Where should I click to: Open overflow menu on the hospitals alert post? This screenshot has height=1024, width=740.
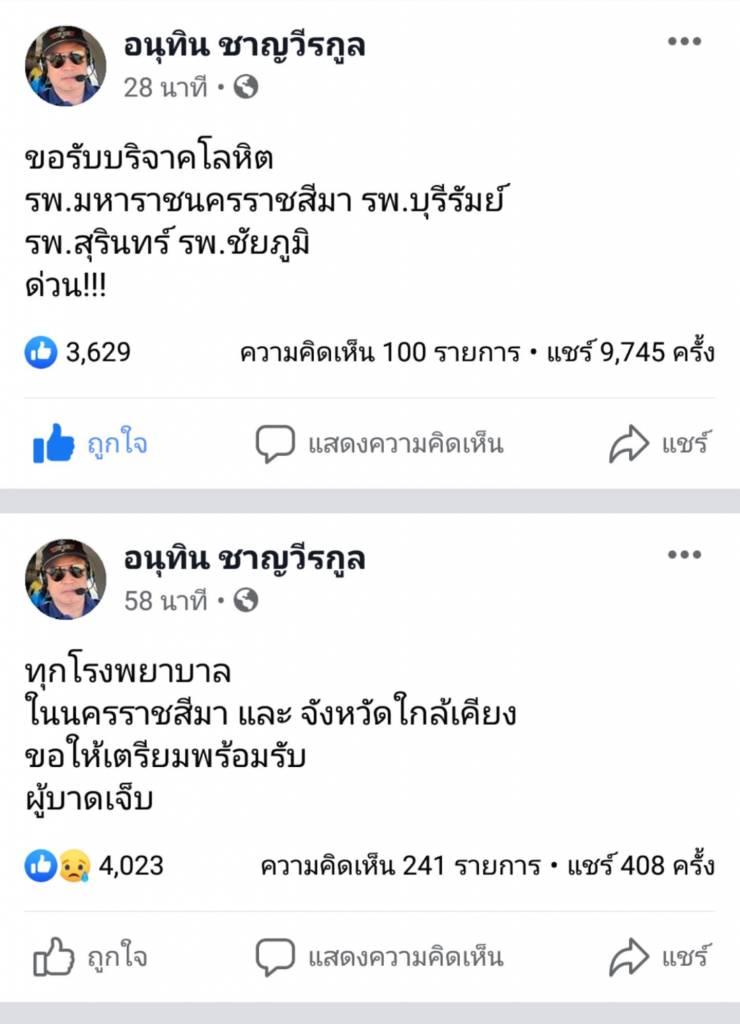tap(684, 555)
